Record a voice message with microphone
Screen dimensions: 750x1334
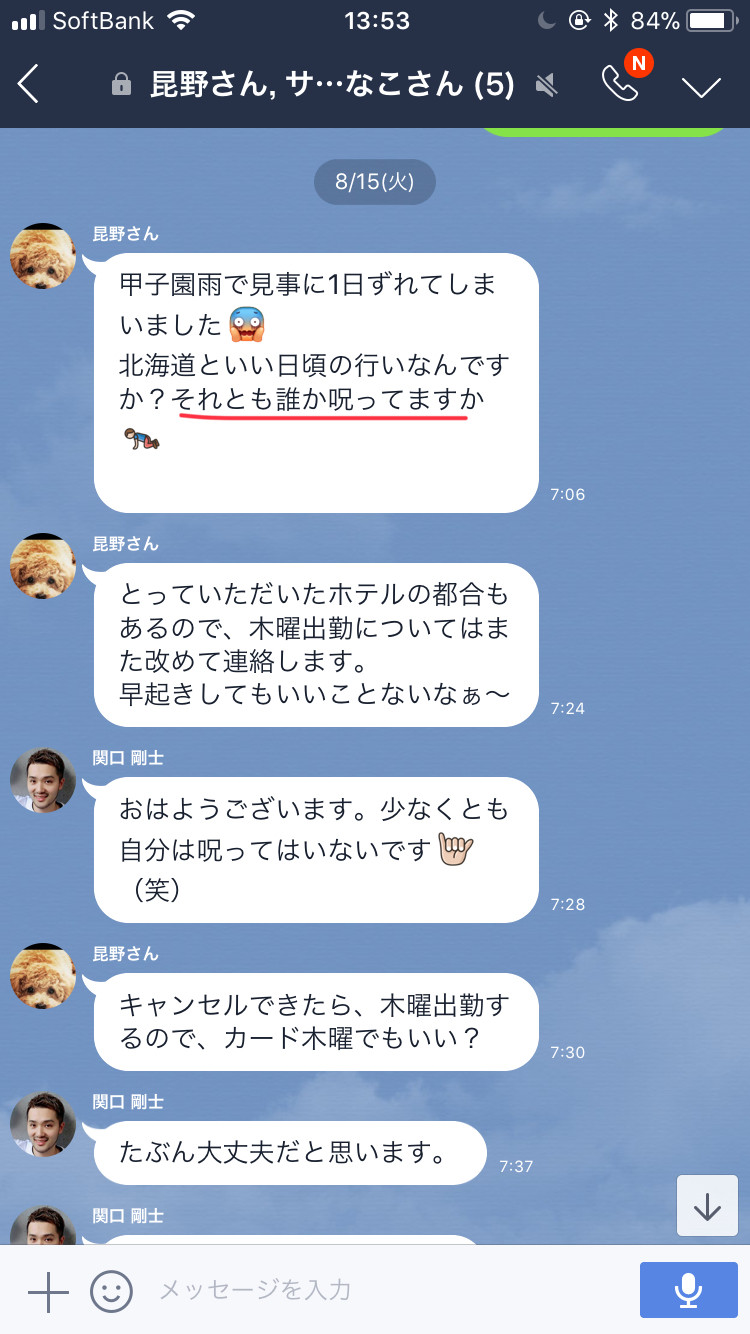688,1290
